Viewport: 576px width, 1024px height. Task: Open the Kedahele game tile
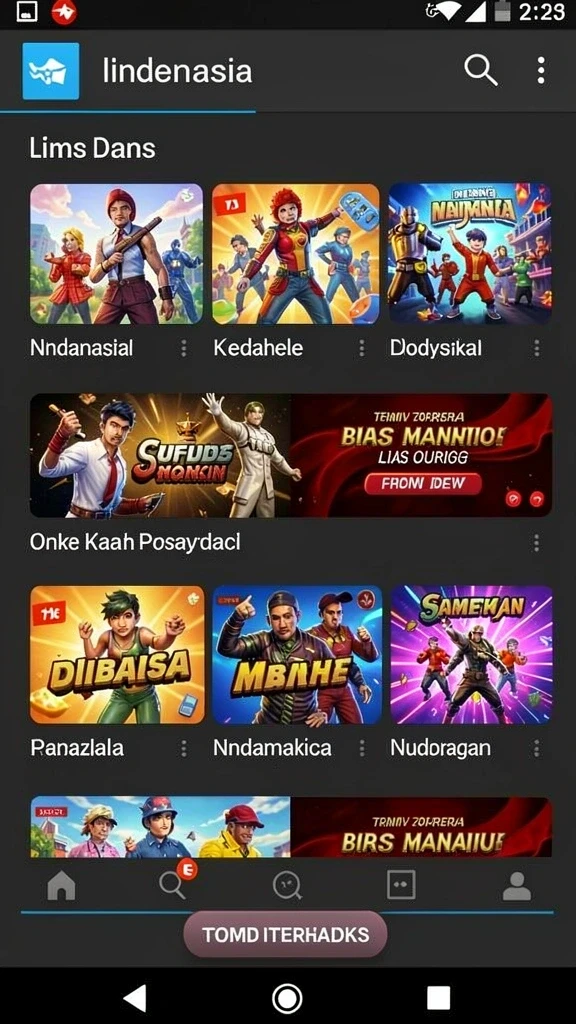click(x=295, y=253)
